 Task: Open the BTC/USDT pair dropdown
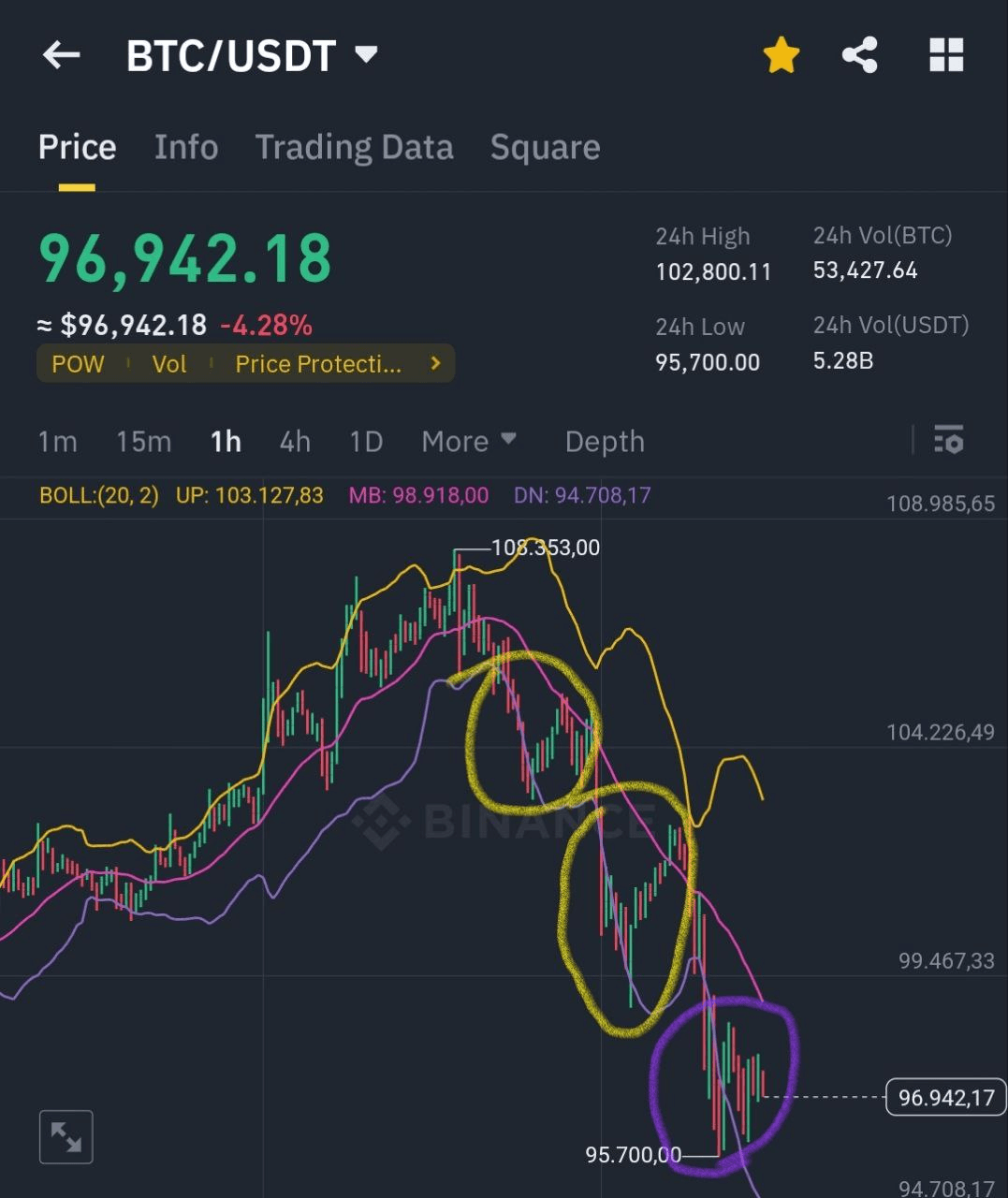(366, 54)
